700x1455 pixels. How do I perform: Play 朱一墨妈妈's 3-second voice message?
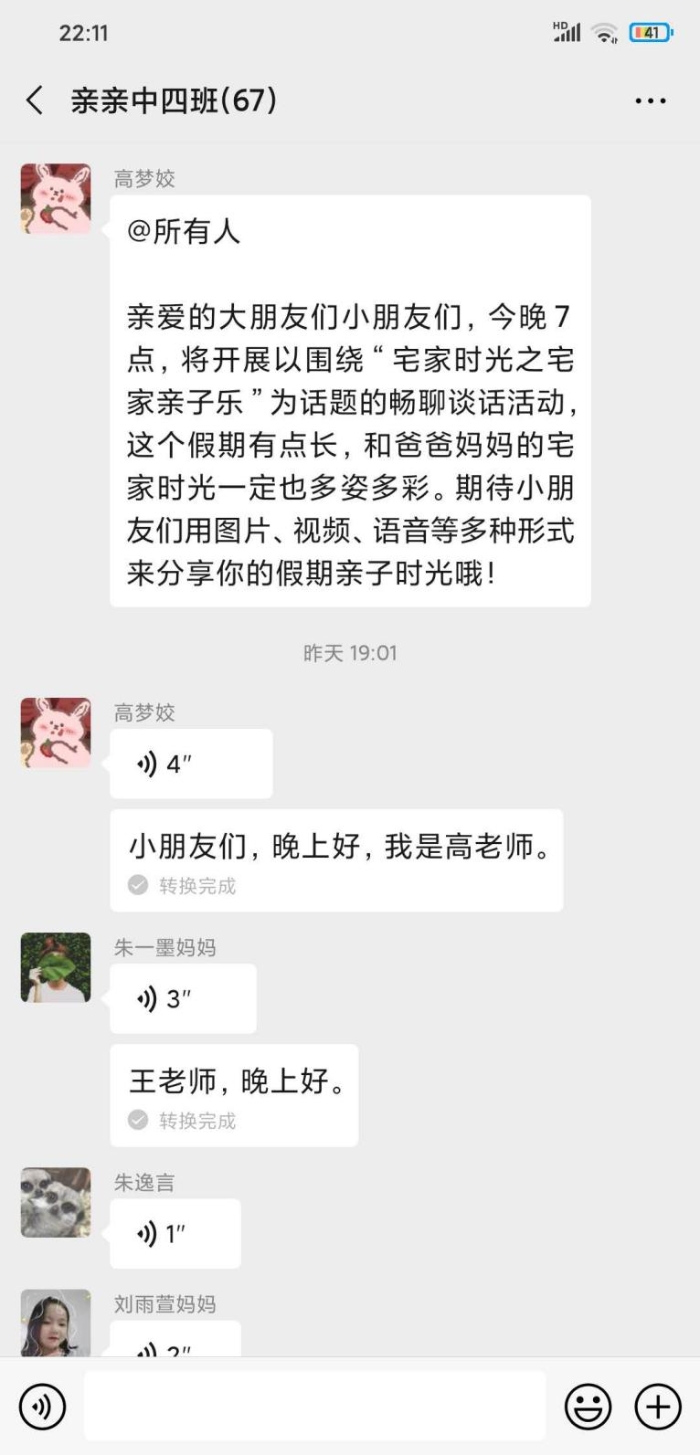182,998
